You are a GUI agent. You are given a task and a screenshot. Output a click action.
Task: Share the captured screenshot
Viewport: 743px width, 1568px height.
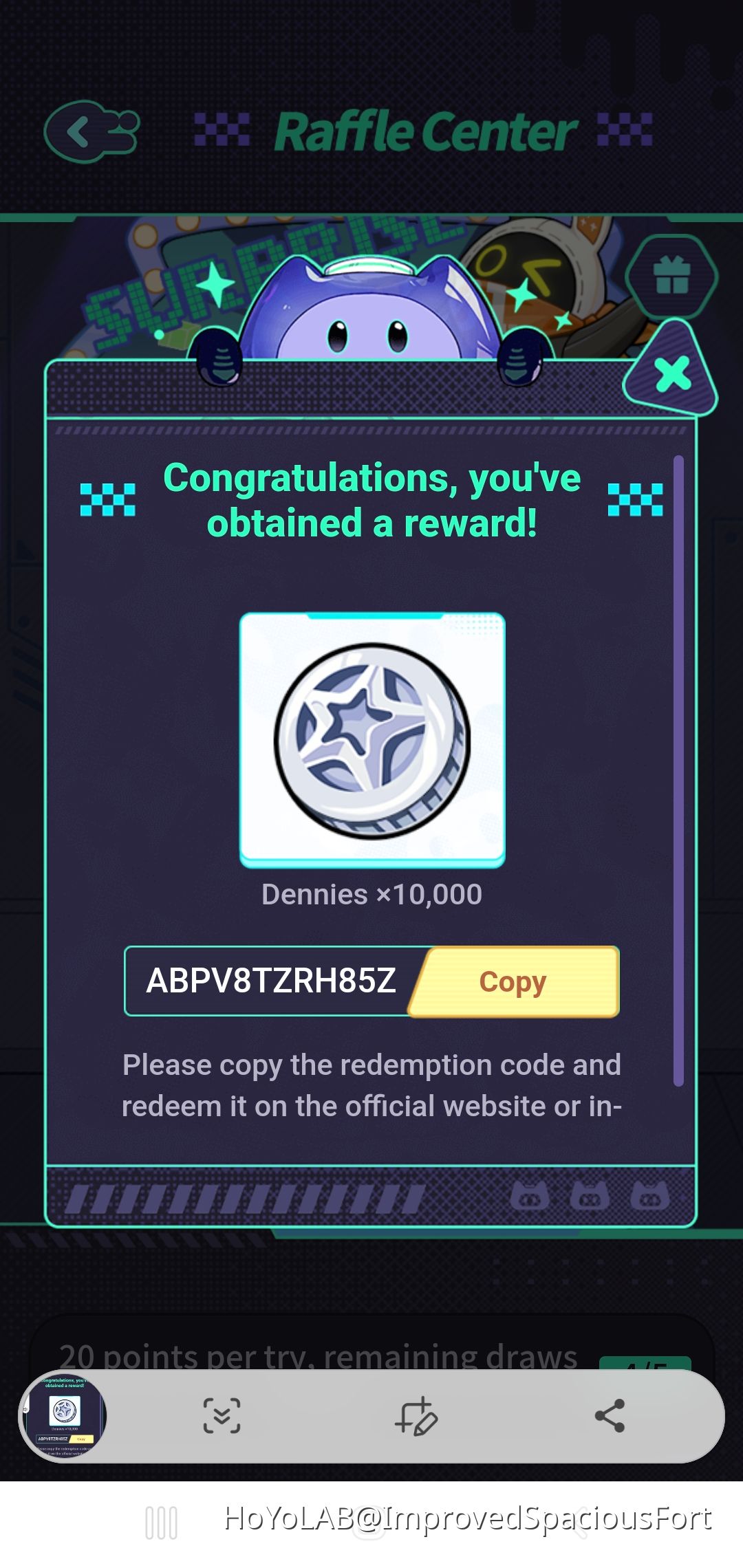[x=610, y=1415]
